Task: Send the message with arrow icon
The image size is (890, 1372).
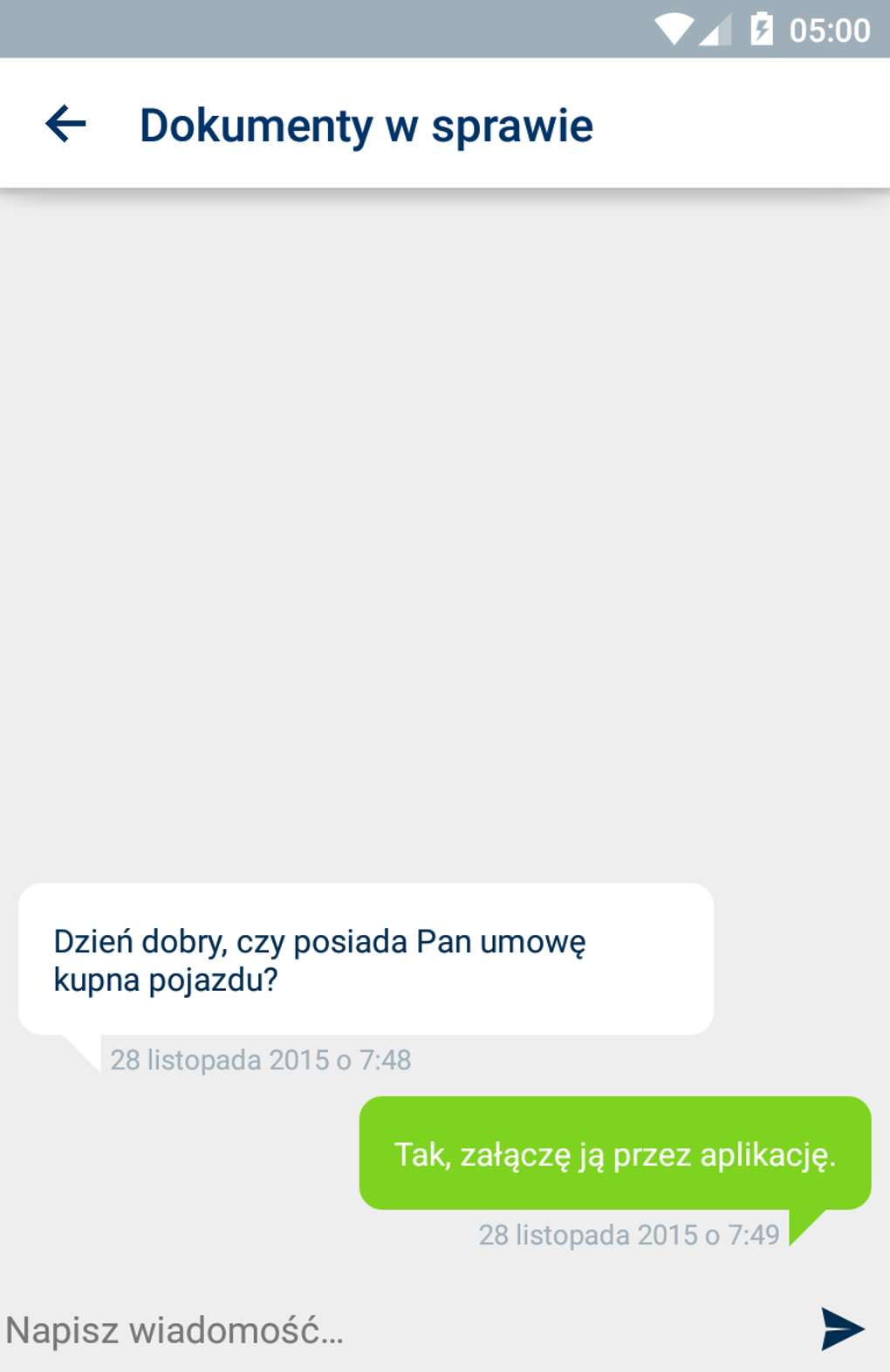Action: tap(842, 1328)
